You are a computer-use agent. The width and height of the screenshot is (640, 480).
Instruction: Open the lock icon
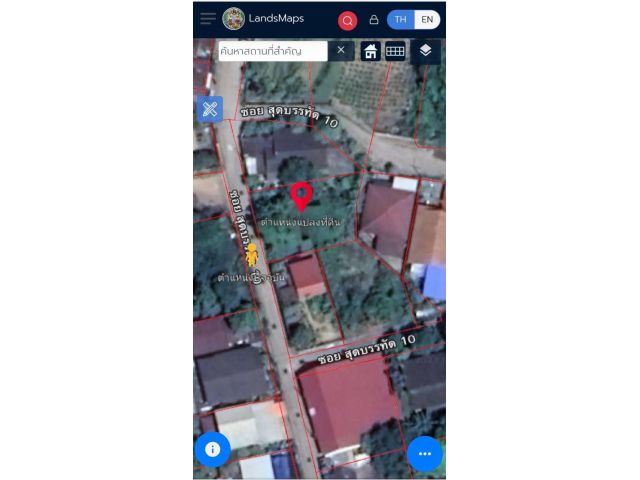tap(374, 20)
